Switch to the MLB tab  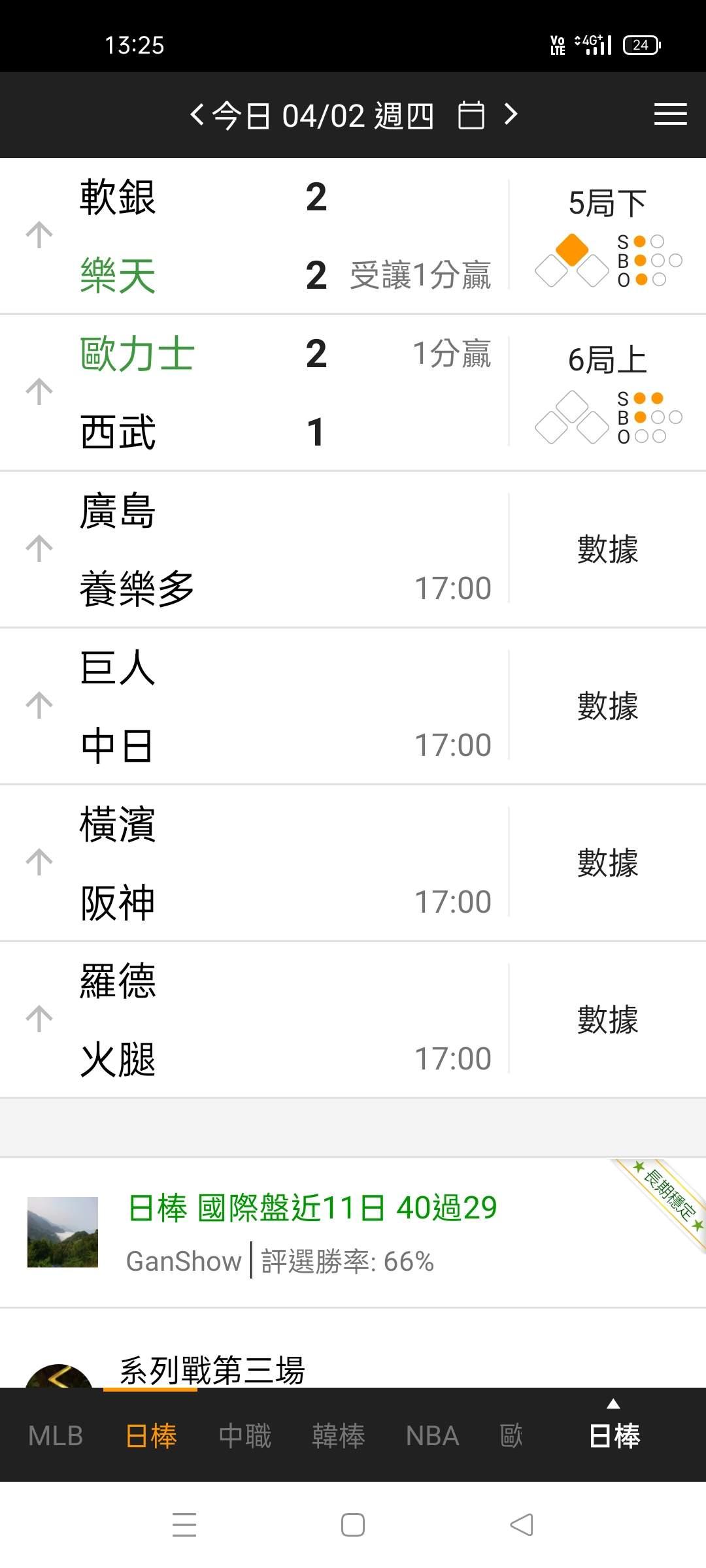(56, 1436)
